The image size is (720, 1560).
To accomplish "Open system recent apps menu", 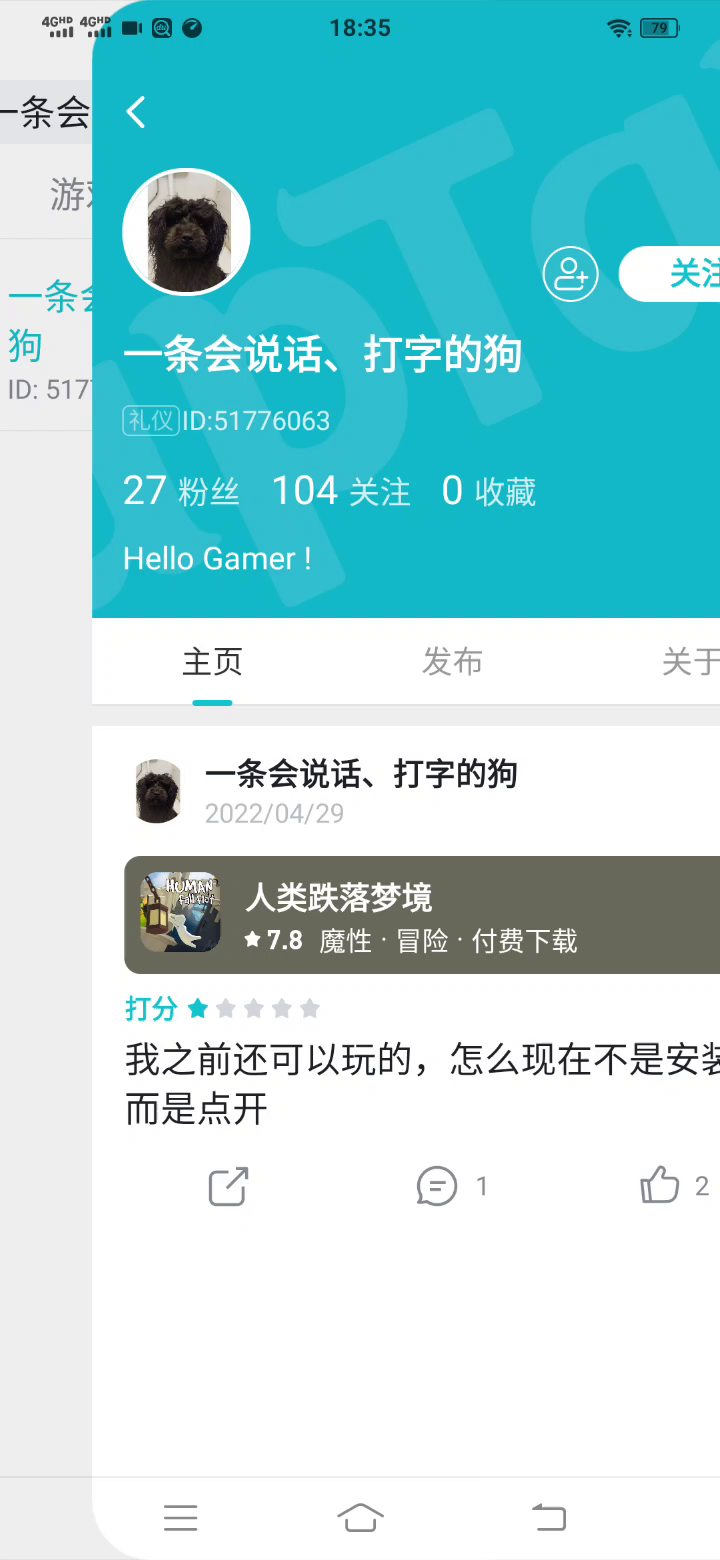I will pyautogui.click(x=181, y=1518).
